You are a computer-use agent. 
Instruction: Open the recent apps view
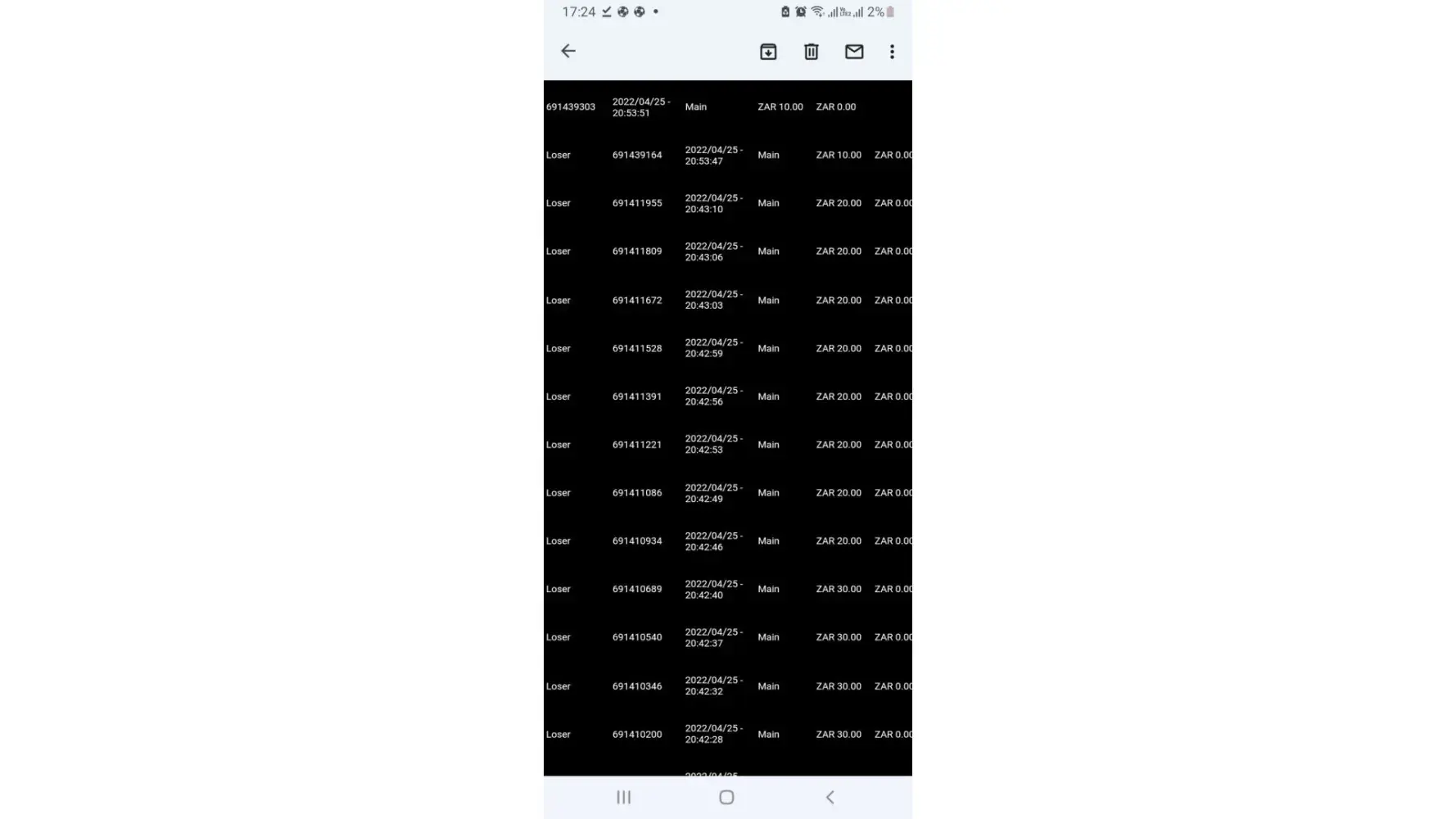coord(623,797)
